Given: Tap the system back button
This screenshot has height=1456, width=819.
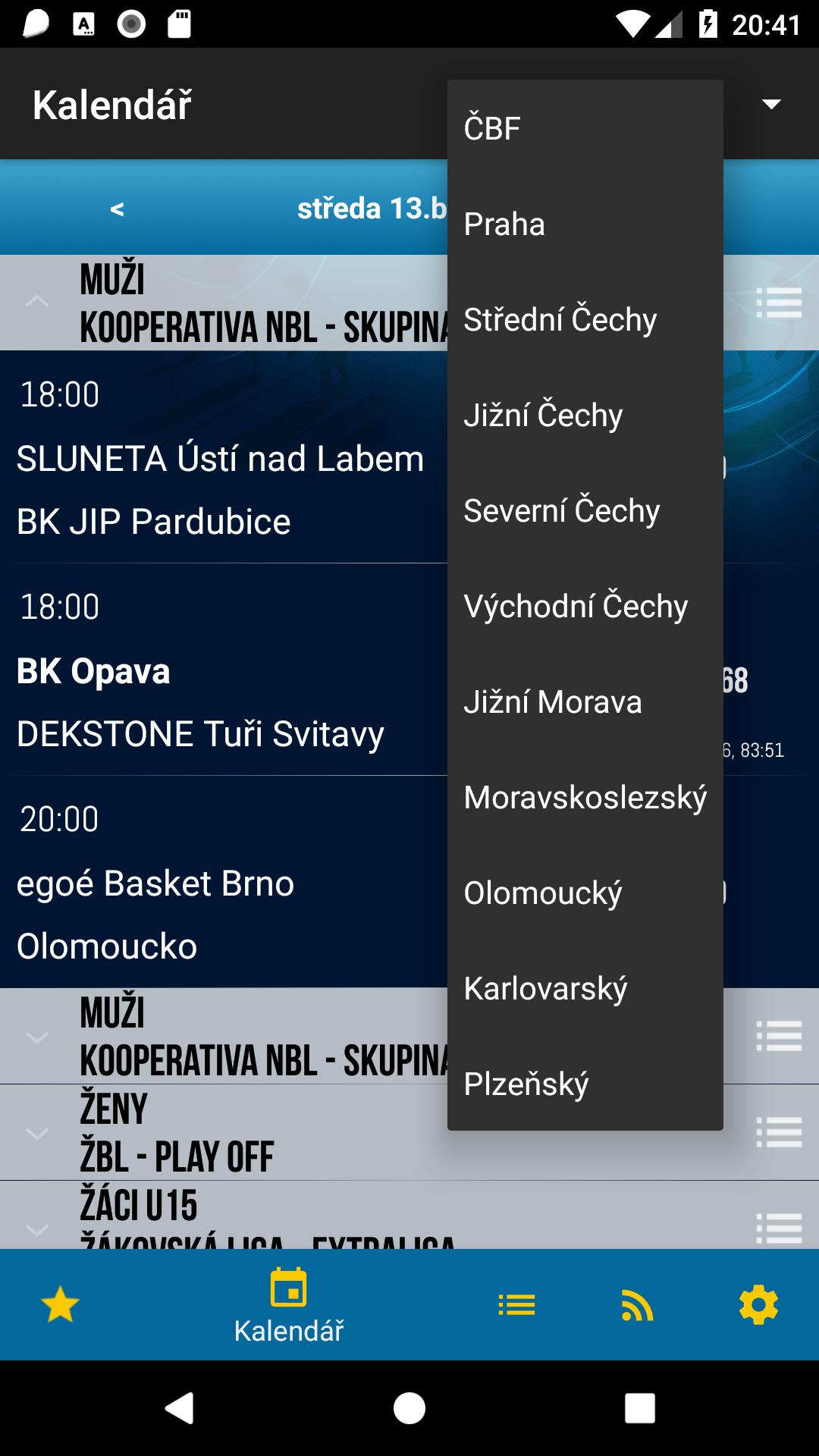Looking at the screenshot, I should click(180, 1408).
